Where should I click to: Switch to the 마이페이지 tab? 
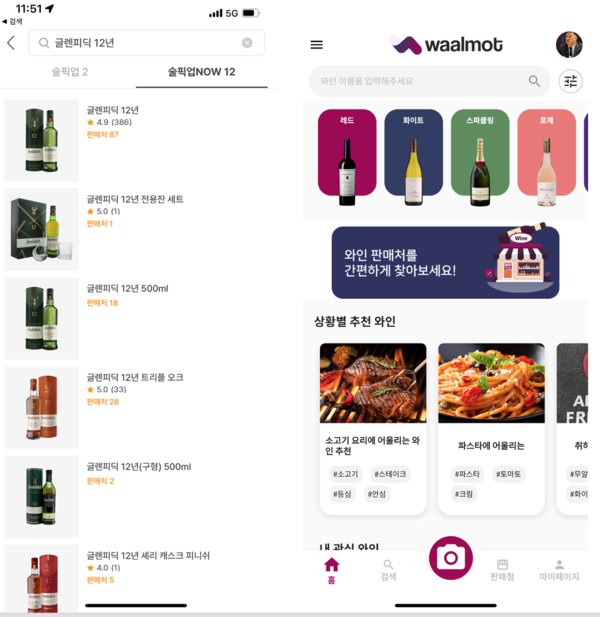pos(559,570)
